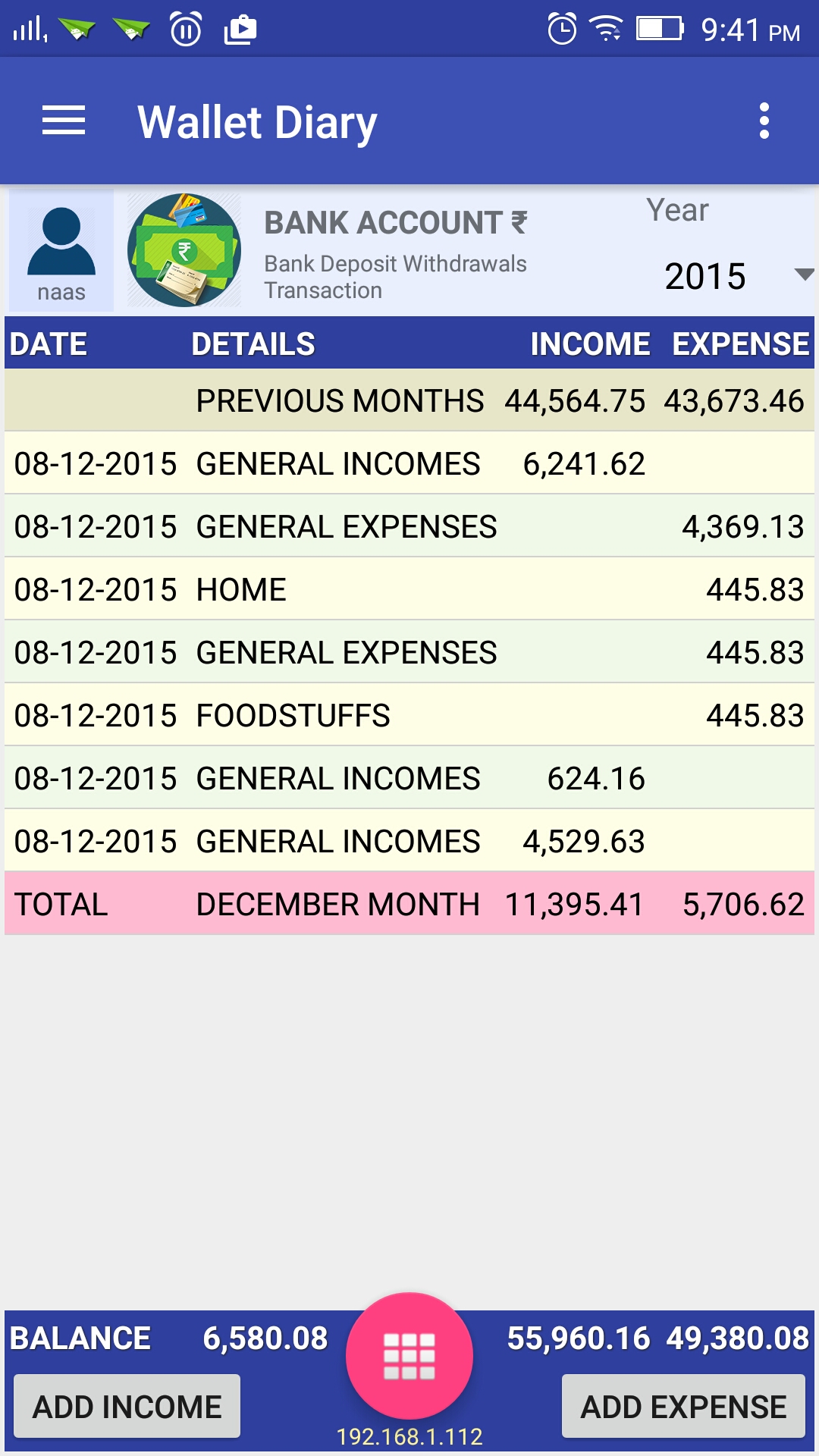Open the overflow menu
Screen dimensions: 819x1456
coord(764,121)
